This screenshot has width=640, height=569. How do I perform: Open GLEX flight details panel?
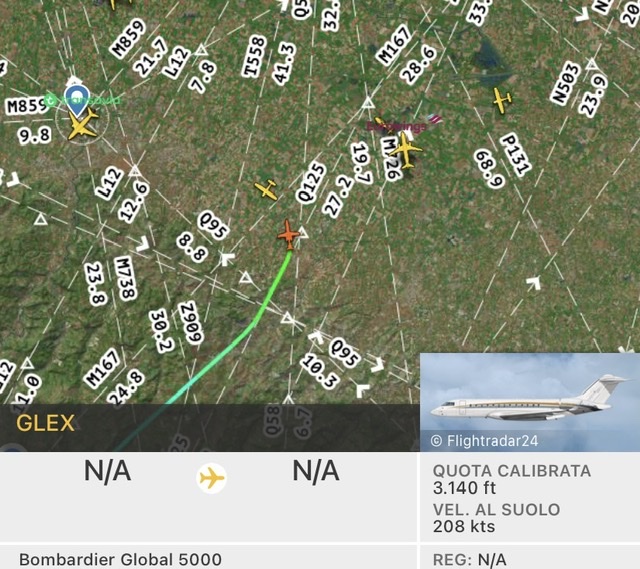pos(46,423)
